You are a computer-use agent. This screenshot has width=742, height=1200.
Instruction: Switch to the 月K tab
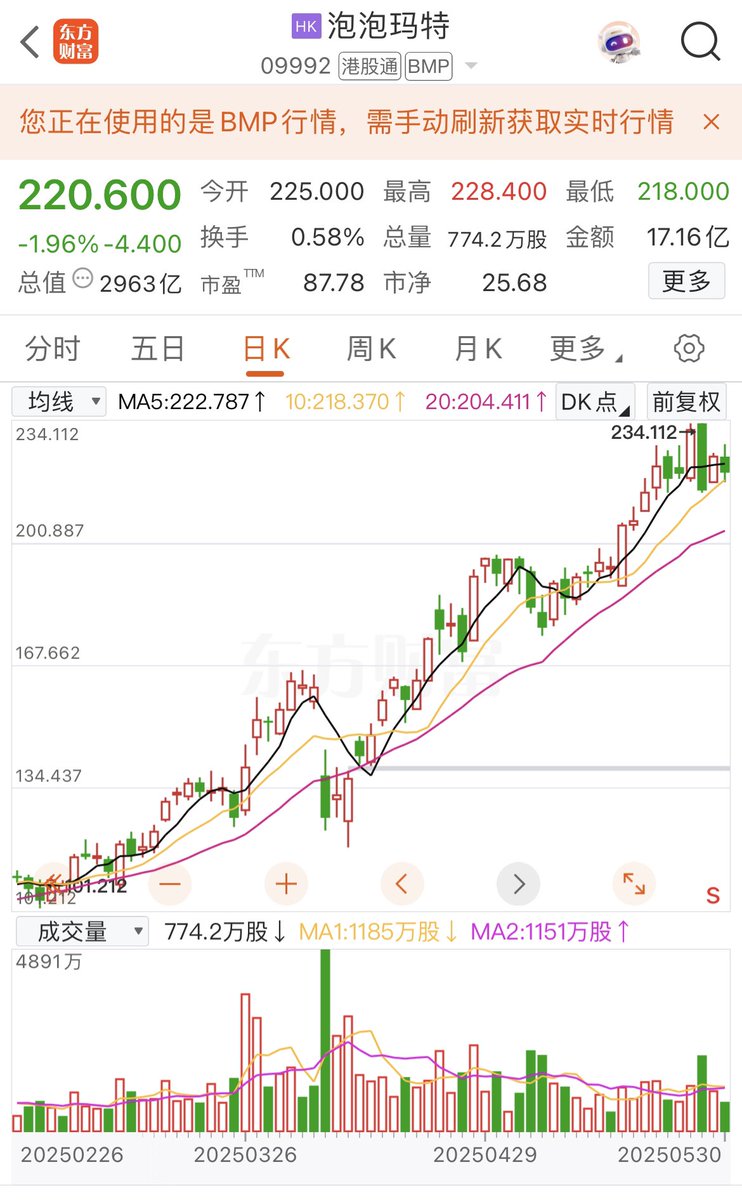point(477,349)
